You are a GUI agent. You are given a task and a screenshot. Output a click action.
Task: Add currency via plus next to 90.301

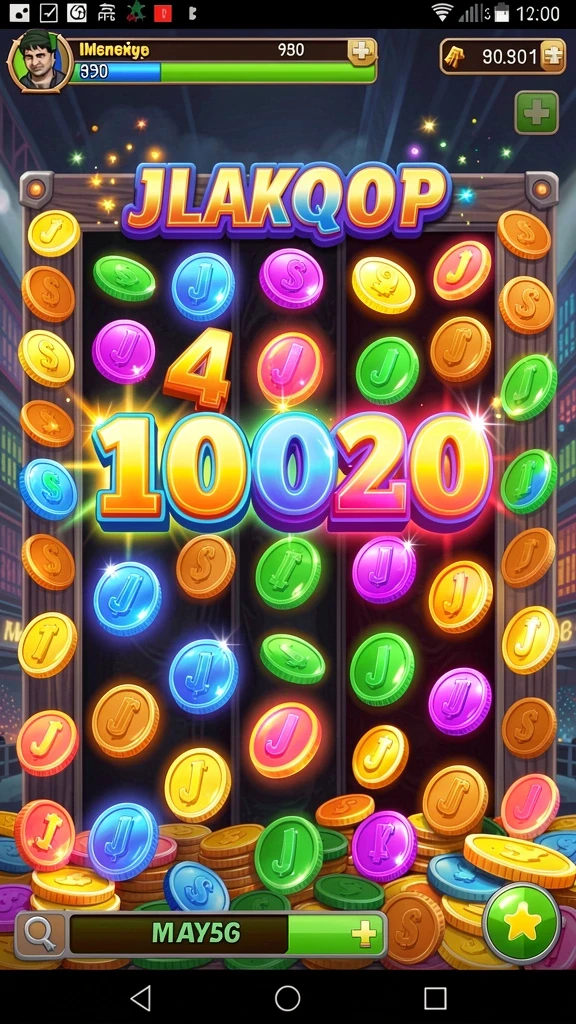[x=552, y=57]
